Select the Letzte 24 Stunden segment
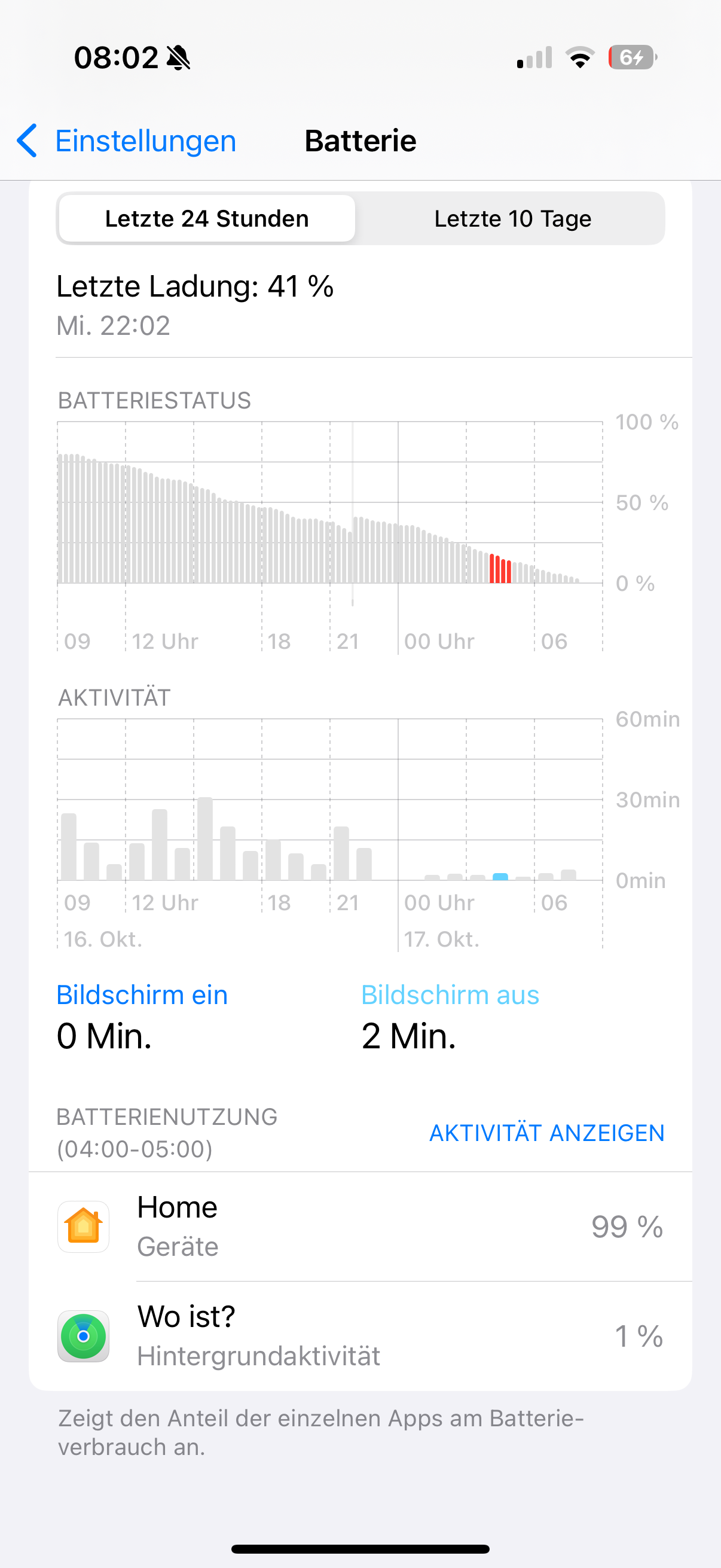This screenshot has width=721, height=1568. click(207, 218)
